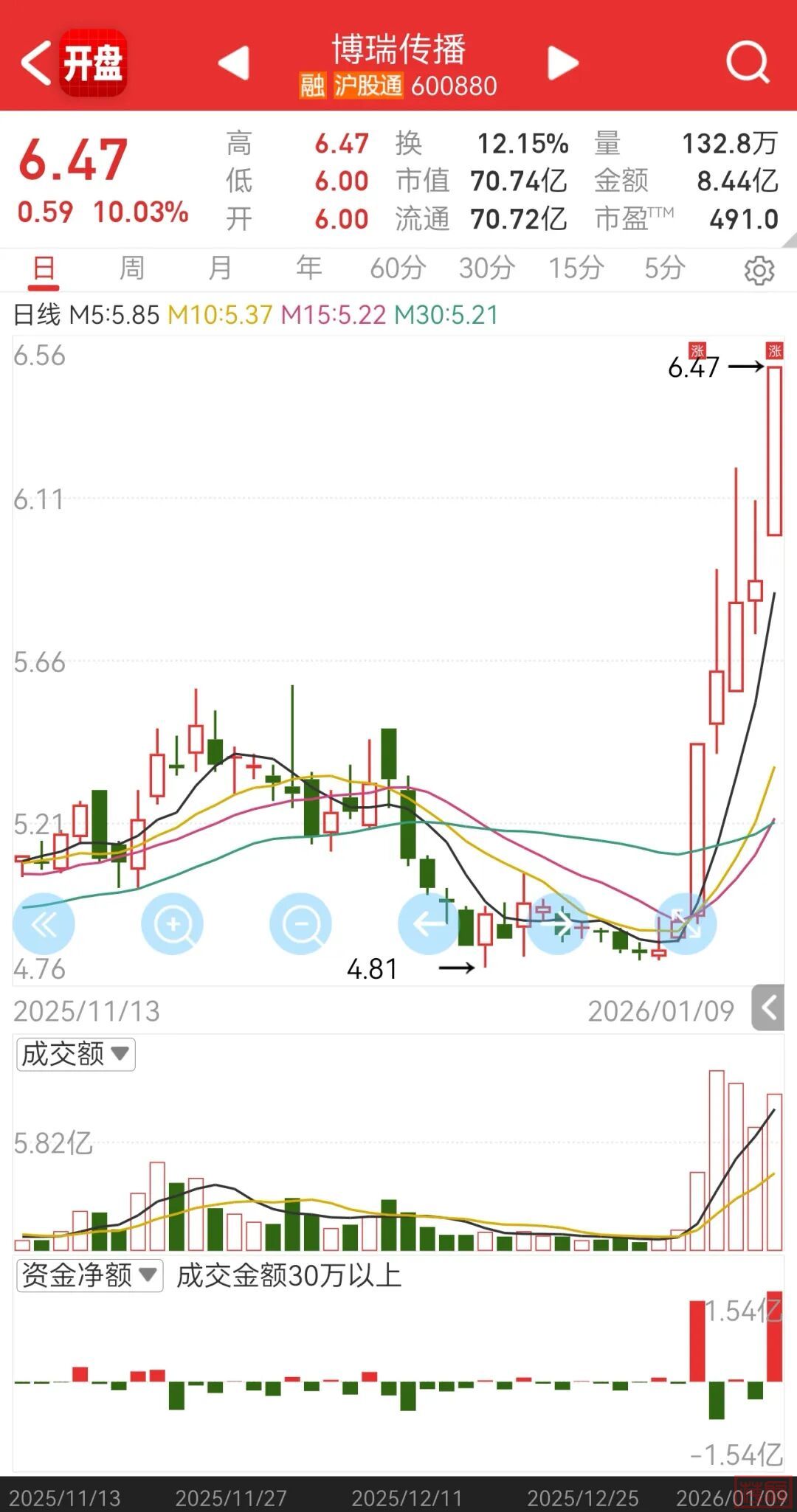This screenshot has height=1512, width=797.
Task: Open the 成交额 indicator dropdown
Action: 76,1054
